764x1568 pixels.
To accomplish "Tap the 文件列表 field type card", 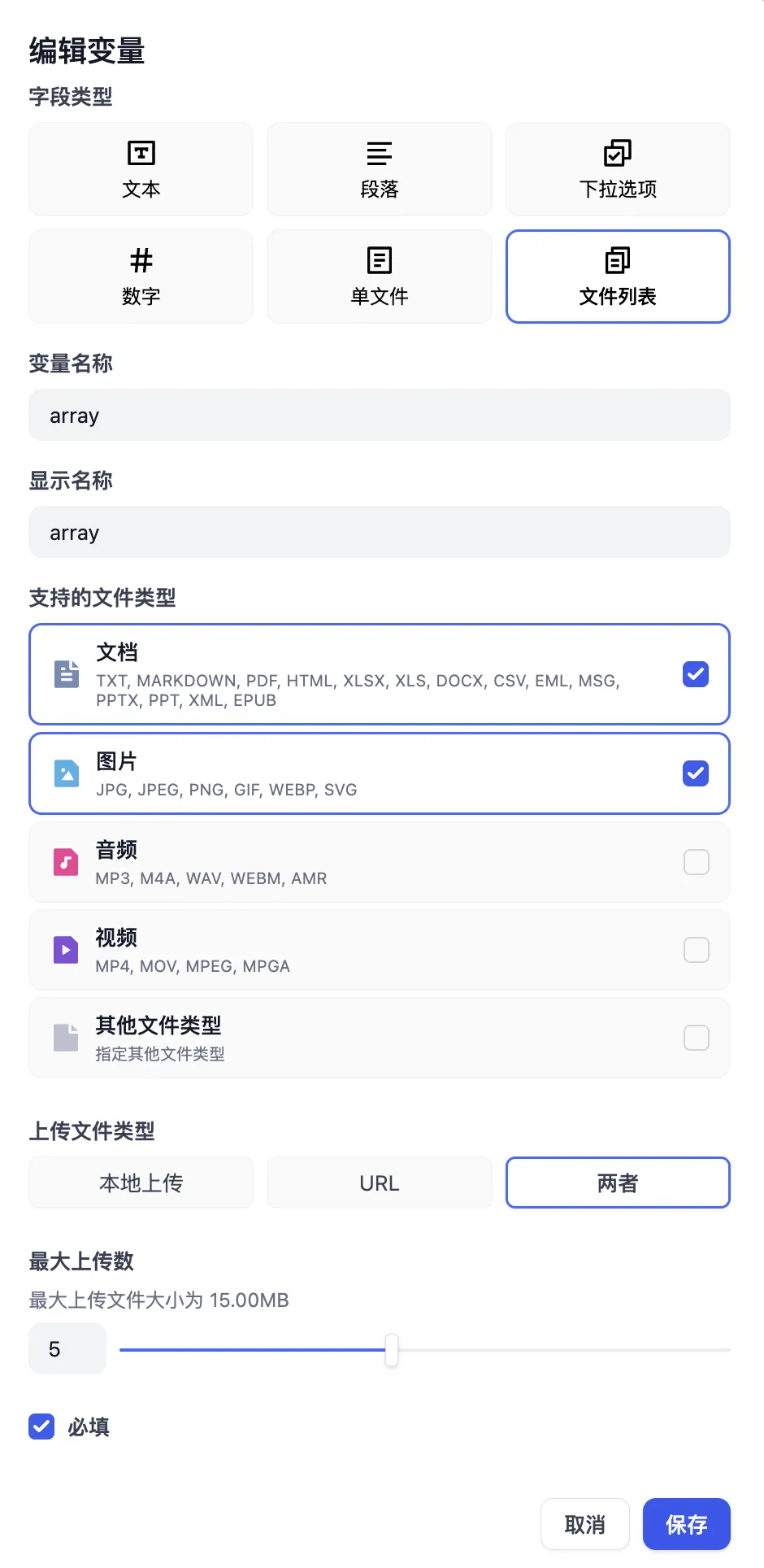I will point(618,277).
